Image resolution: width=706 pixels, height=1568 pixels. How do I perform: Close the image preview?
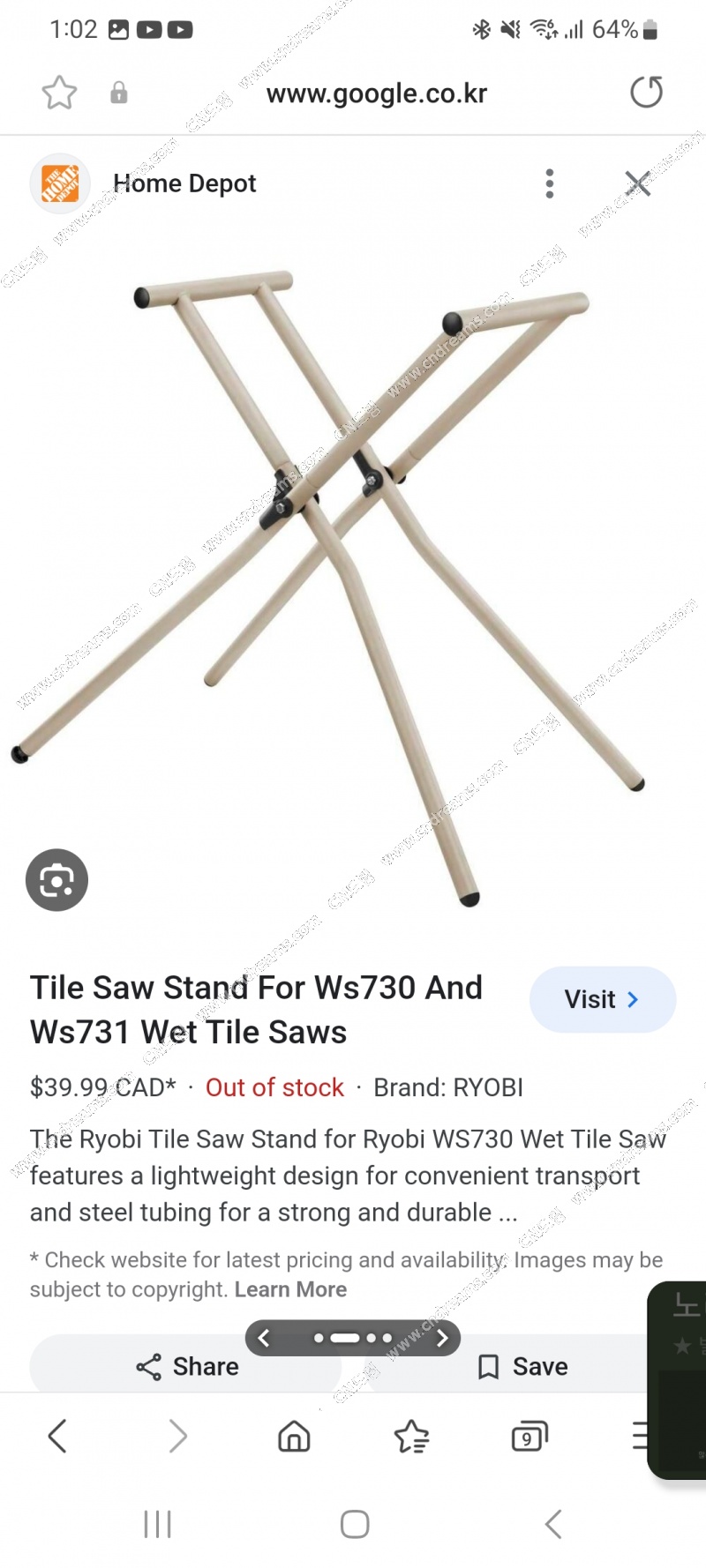[x=637, y=183]
